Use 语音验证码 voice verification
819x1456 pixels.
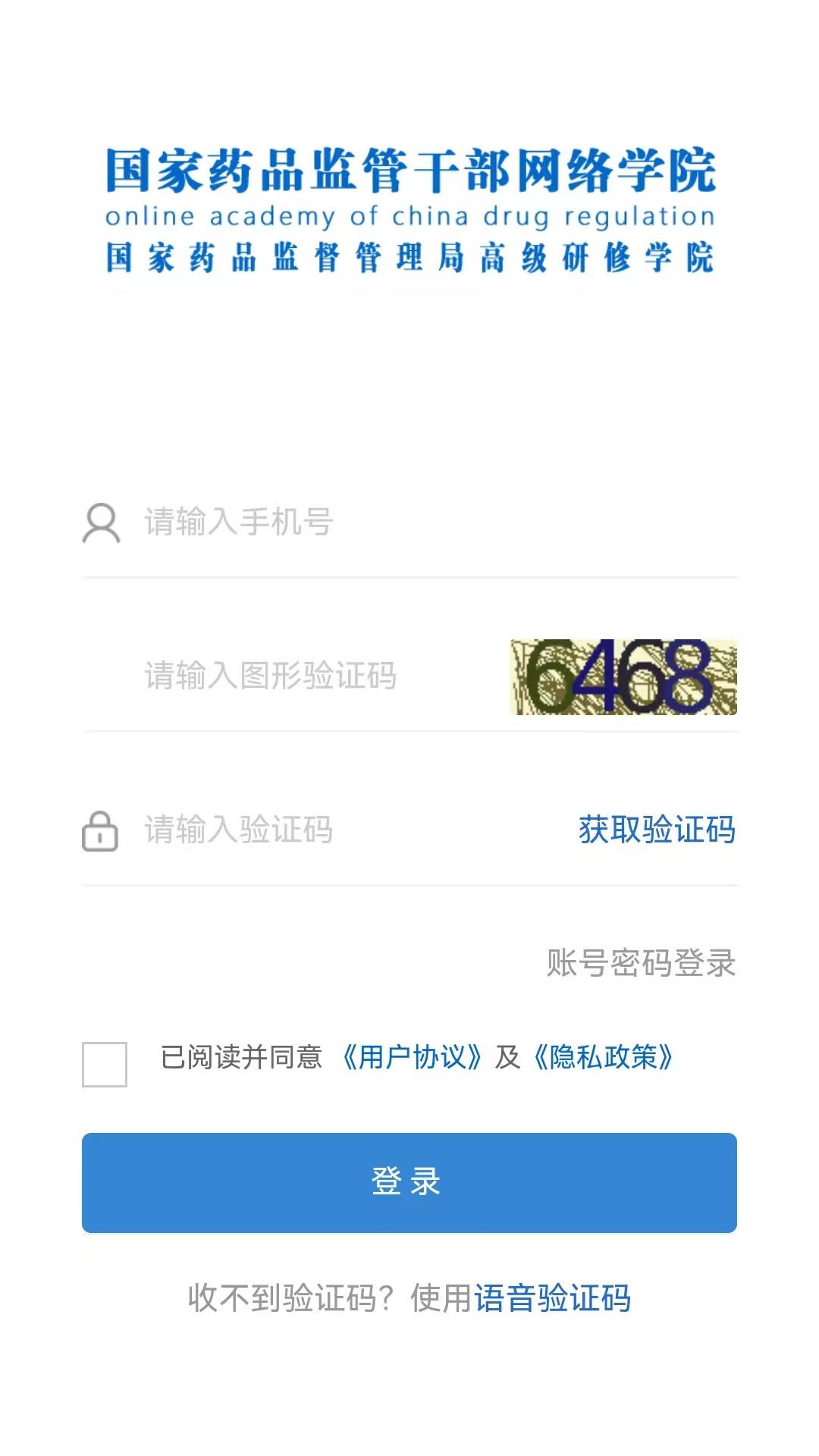coord(552,1298)
